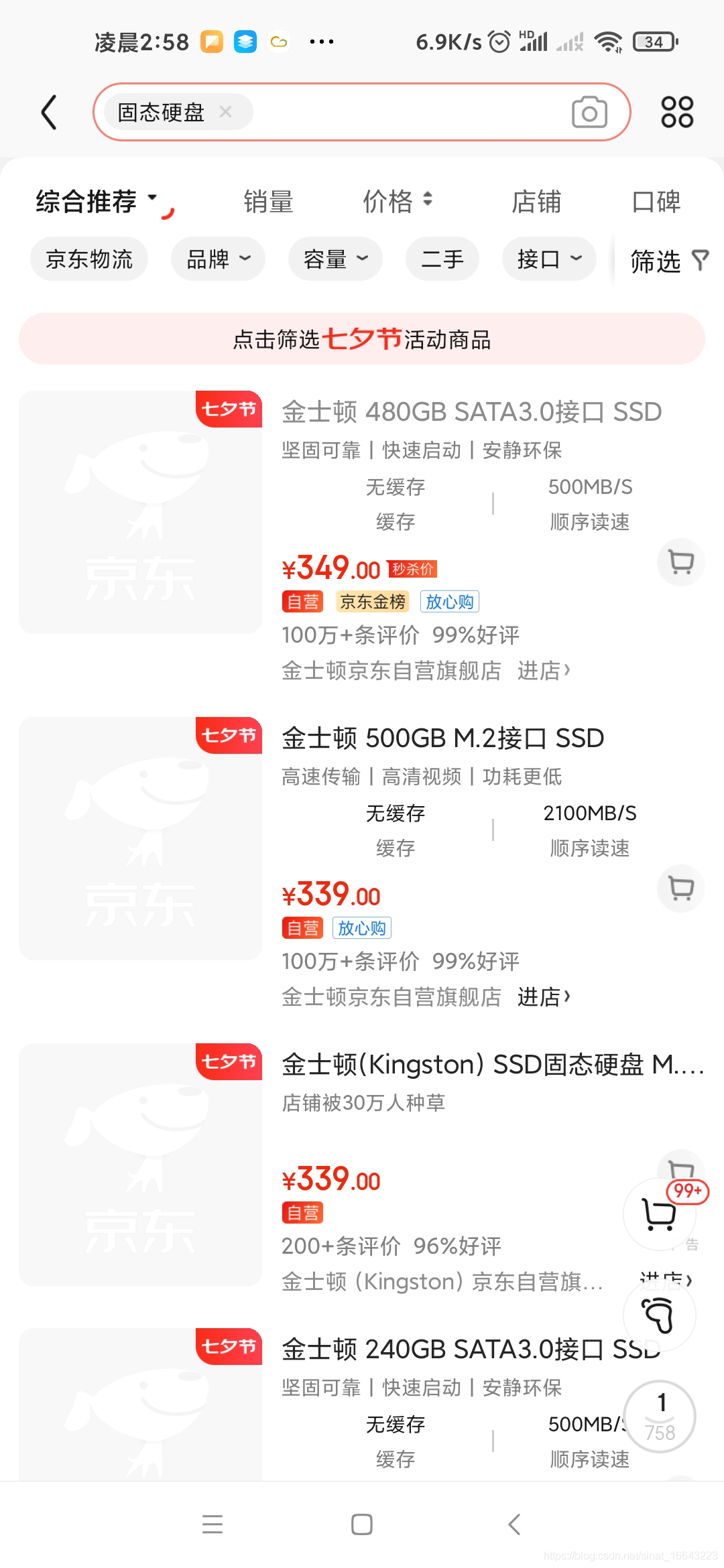724x1568 pixels.
Task: Select the 二手 filter chip
Action: tap(442, 259)
